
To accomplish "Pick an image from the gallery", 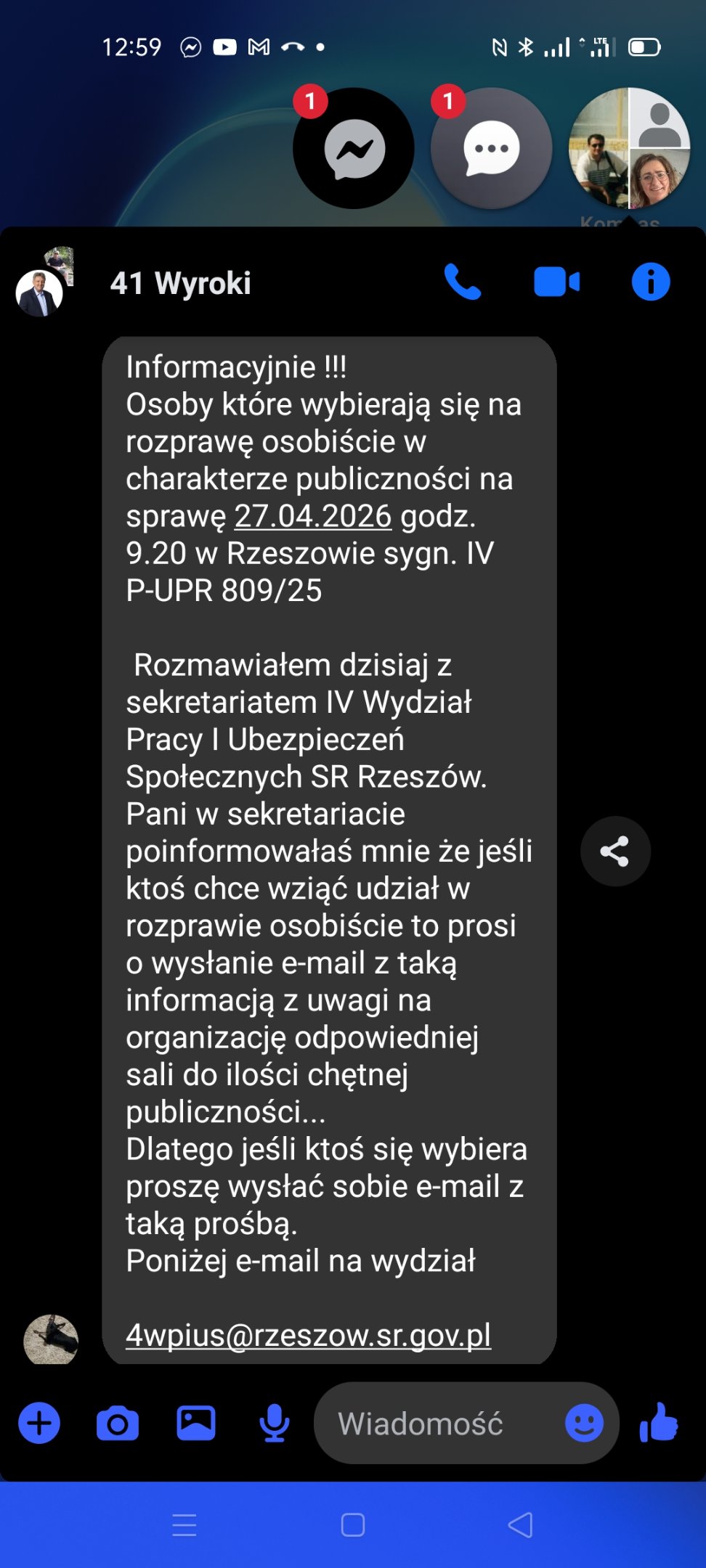I will coord(196,1423).
